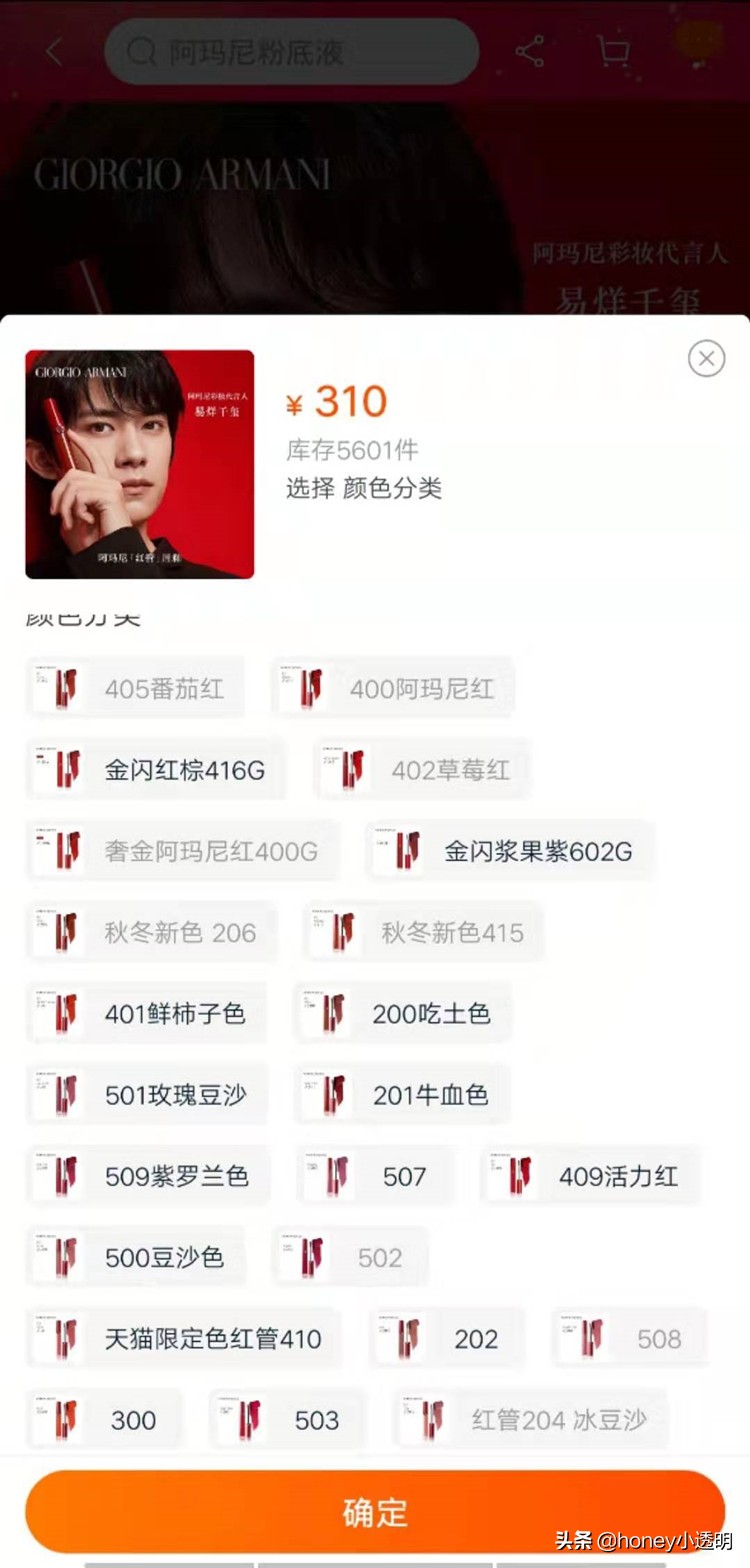750x1568 pixels.
Task: Open the Yi Yangqianxi product image thumbnail
Action: click(140, 464)
